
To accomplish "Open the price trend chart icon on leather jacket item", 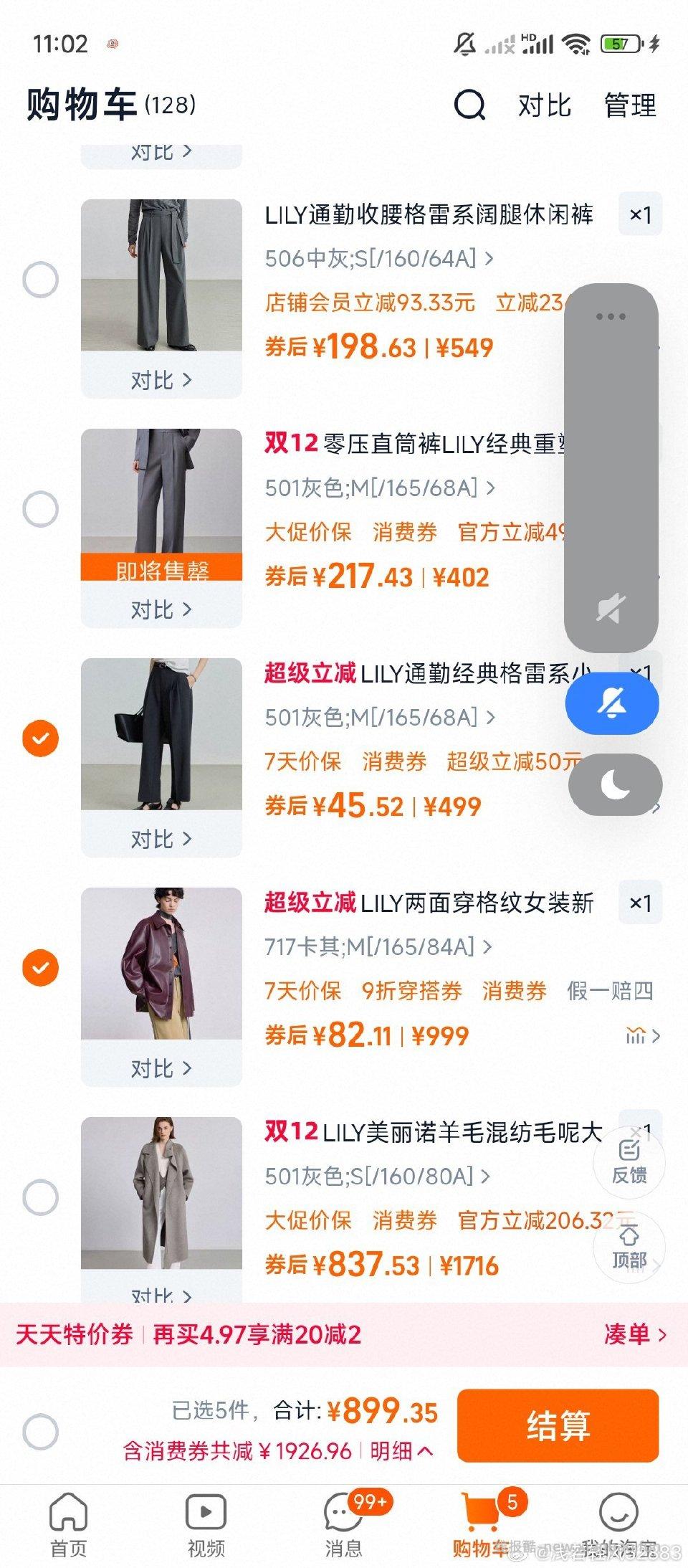I will pyautogui.click(x=636, y=1035).
